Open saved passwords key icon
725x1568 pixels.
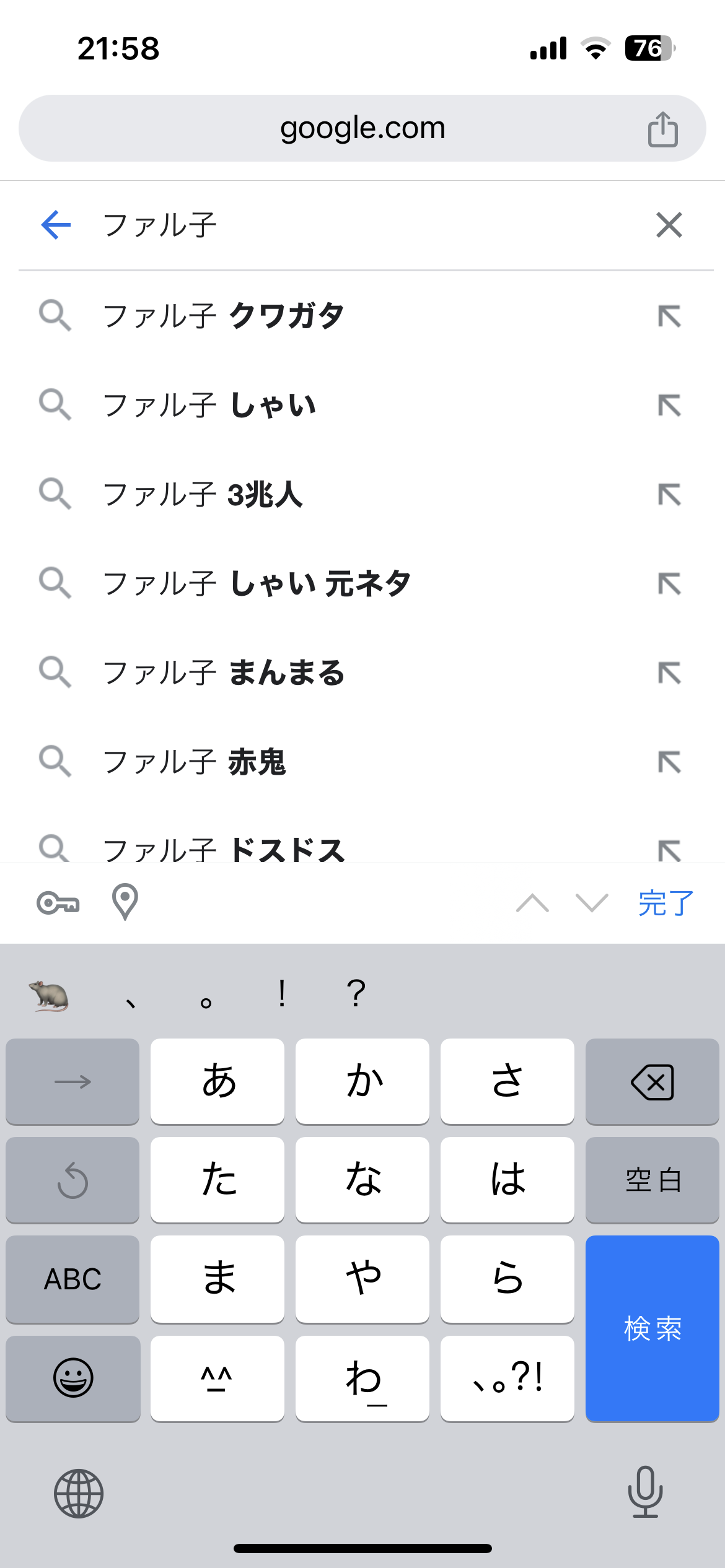(x=58, y=903)
